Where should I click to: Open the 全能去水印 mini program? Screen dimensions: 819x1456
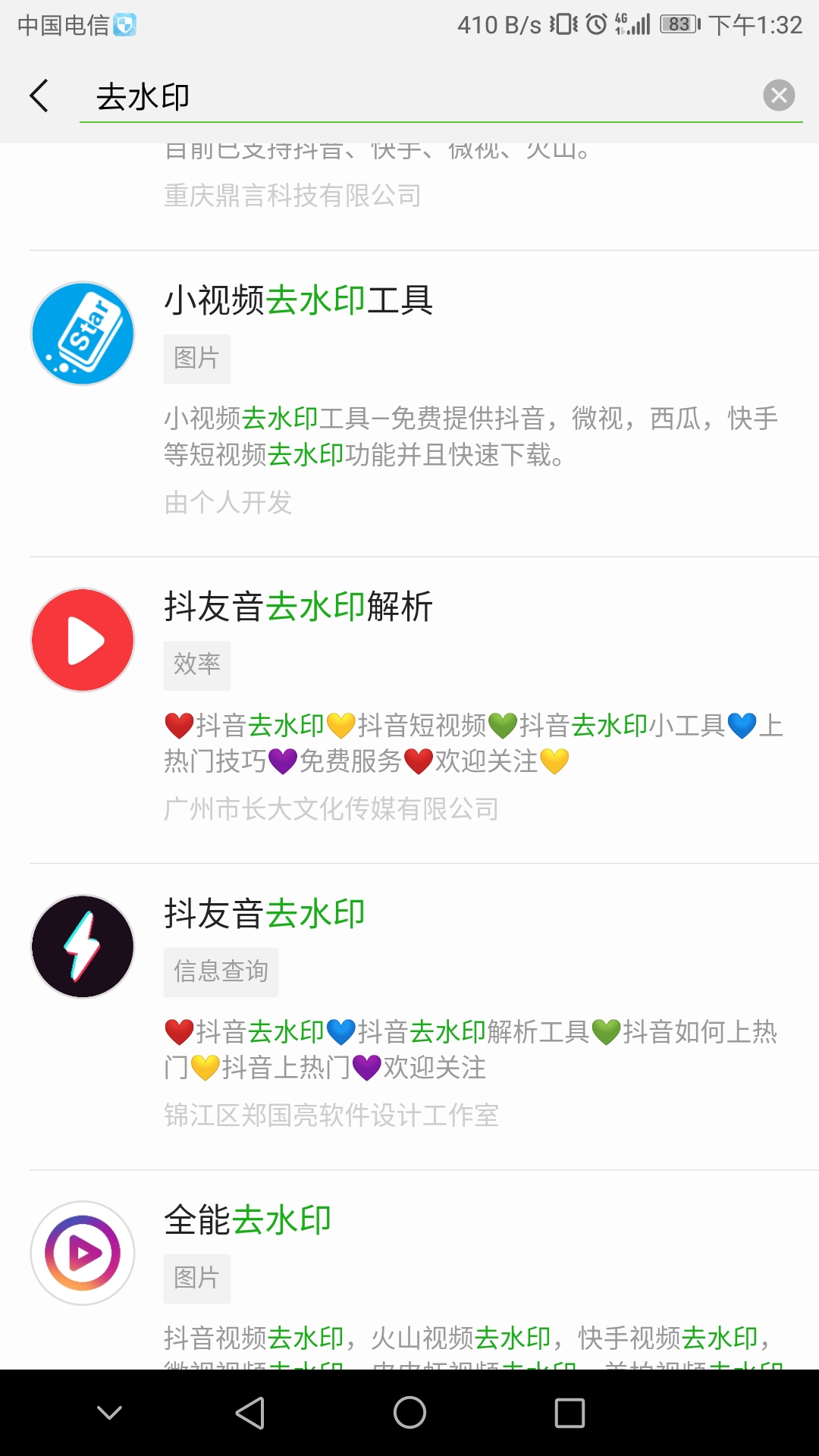click(409, 1270)
